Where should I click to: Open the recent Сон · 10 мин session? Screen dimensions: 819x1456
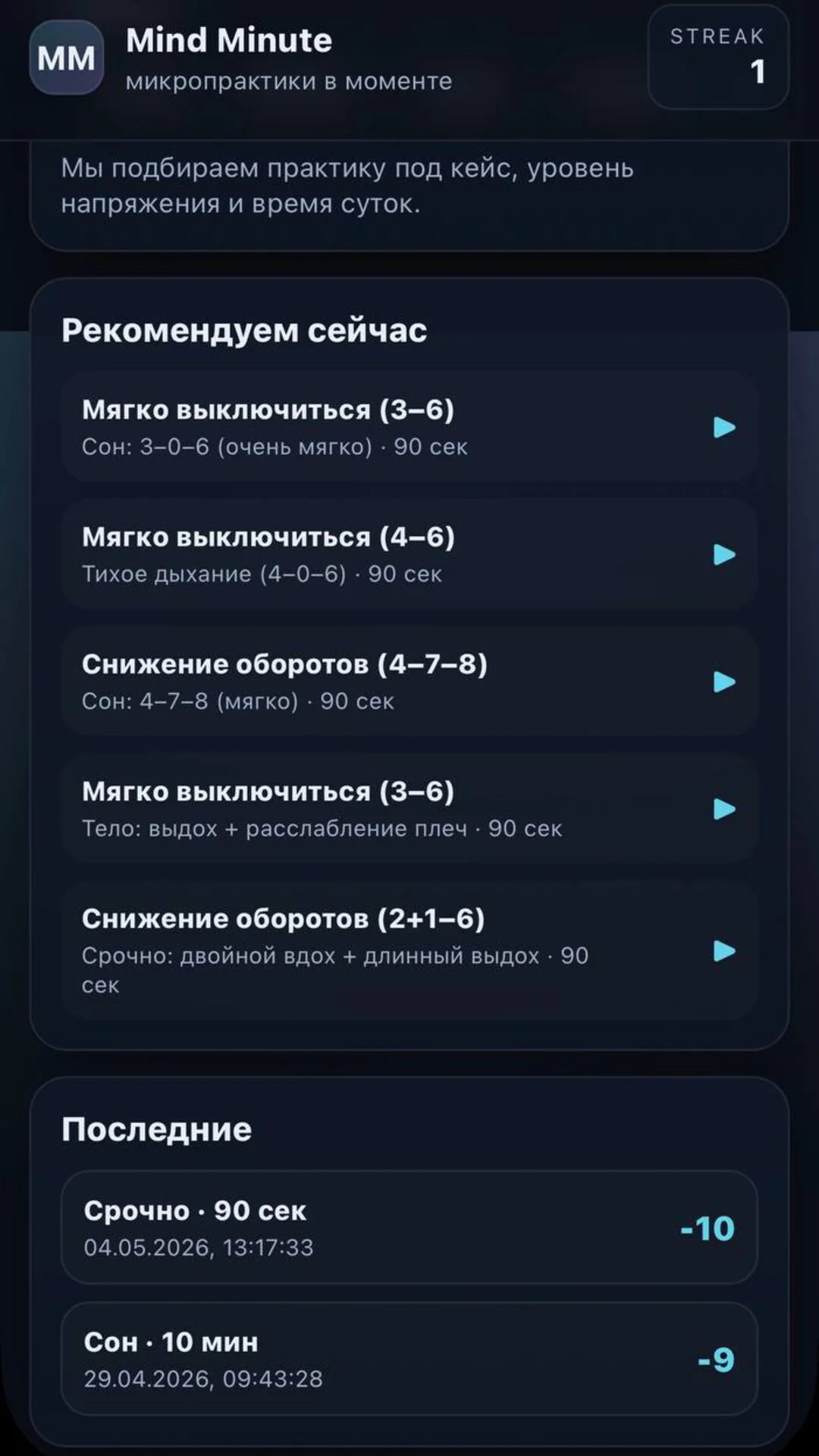coord(409,1358)
